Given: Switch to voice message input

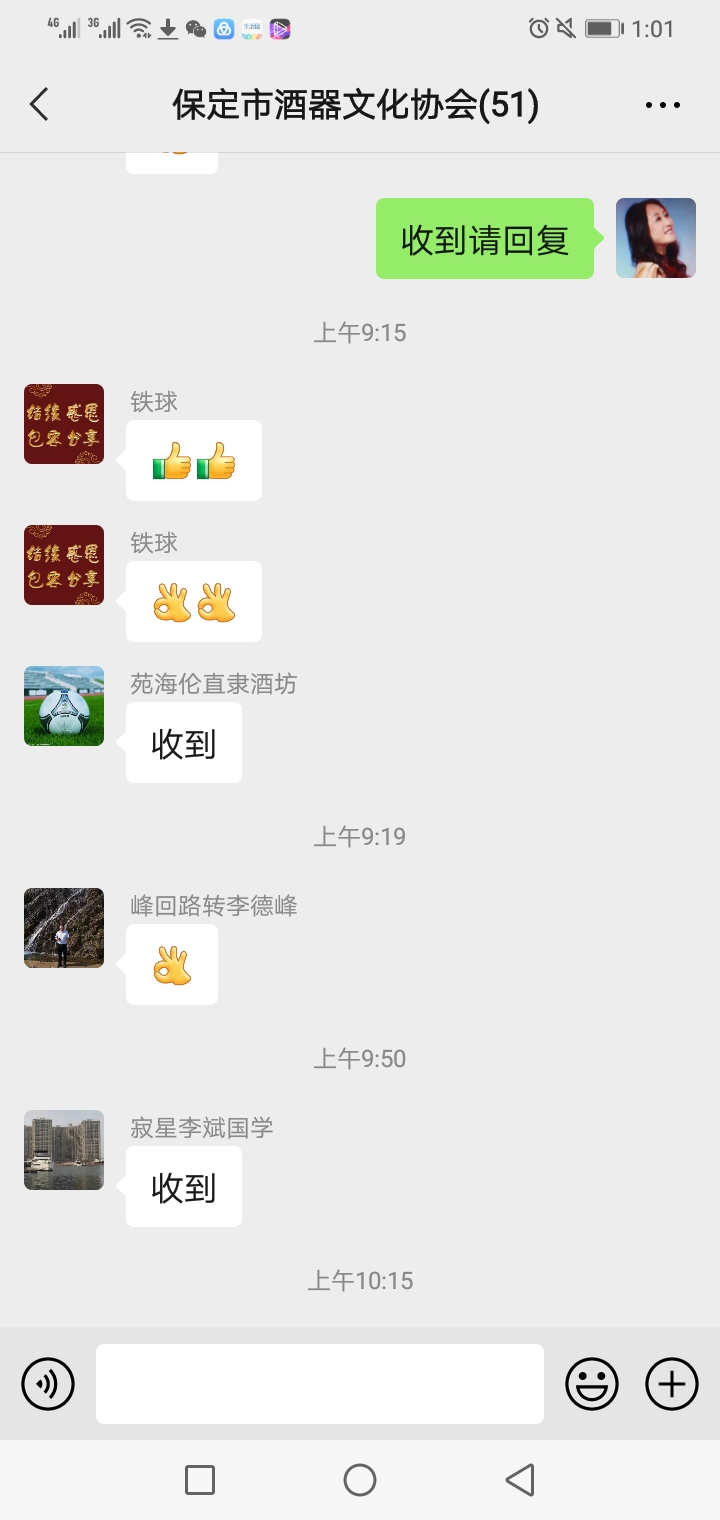Looking at the screenshot, I should click(48, 1384).
